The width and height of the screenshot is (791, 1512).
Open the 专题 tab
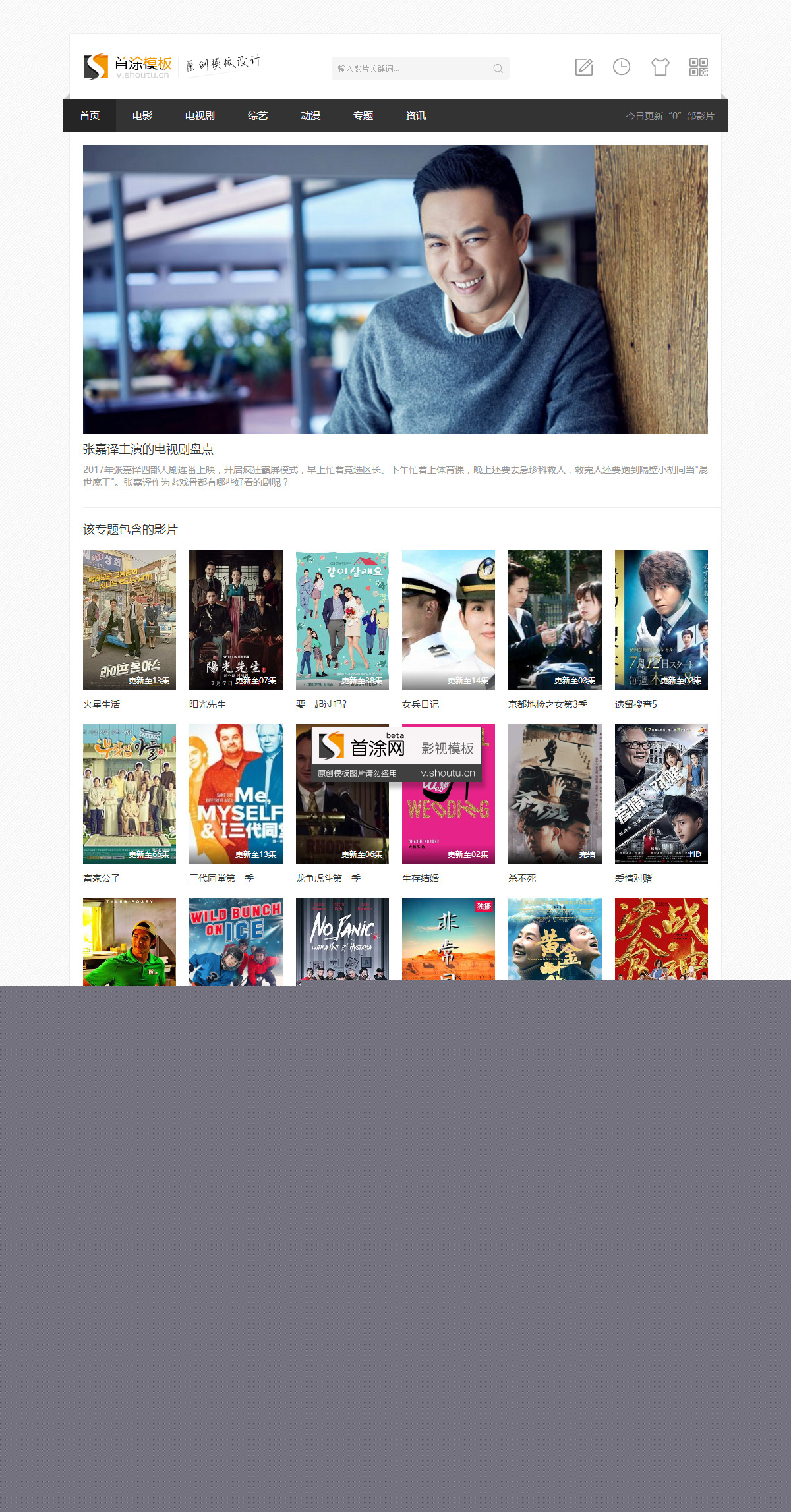[x=363, y=116]
